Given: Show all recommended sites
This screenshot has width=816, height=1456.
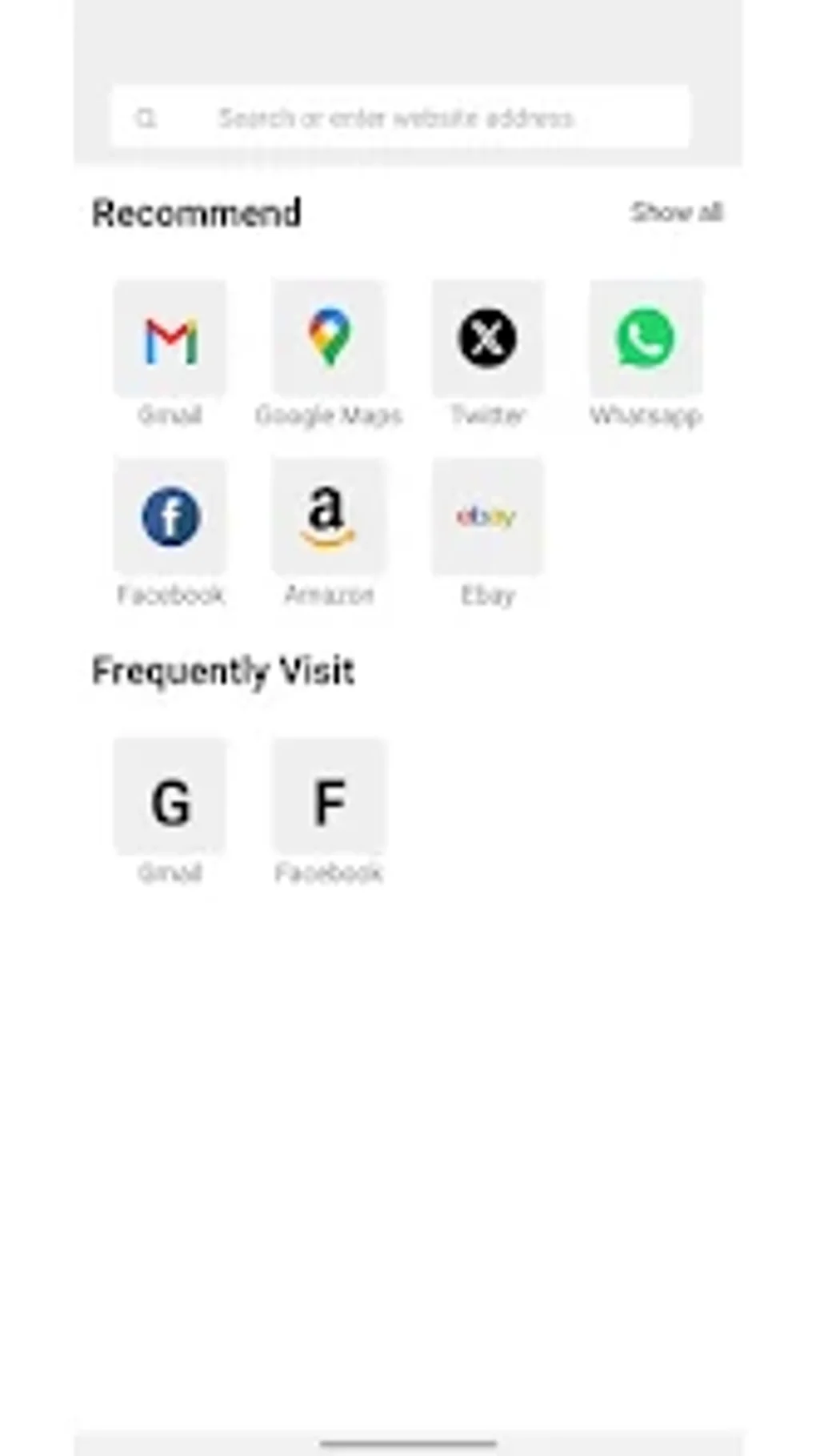Looking at the screenshot, I should pos(676,212).
